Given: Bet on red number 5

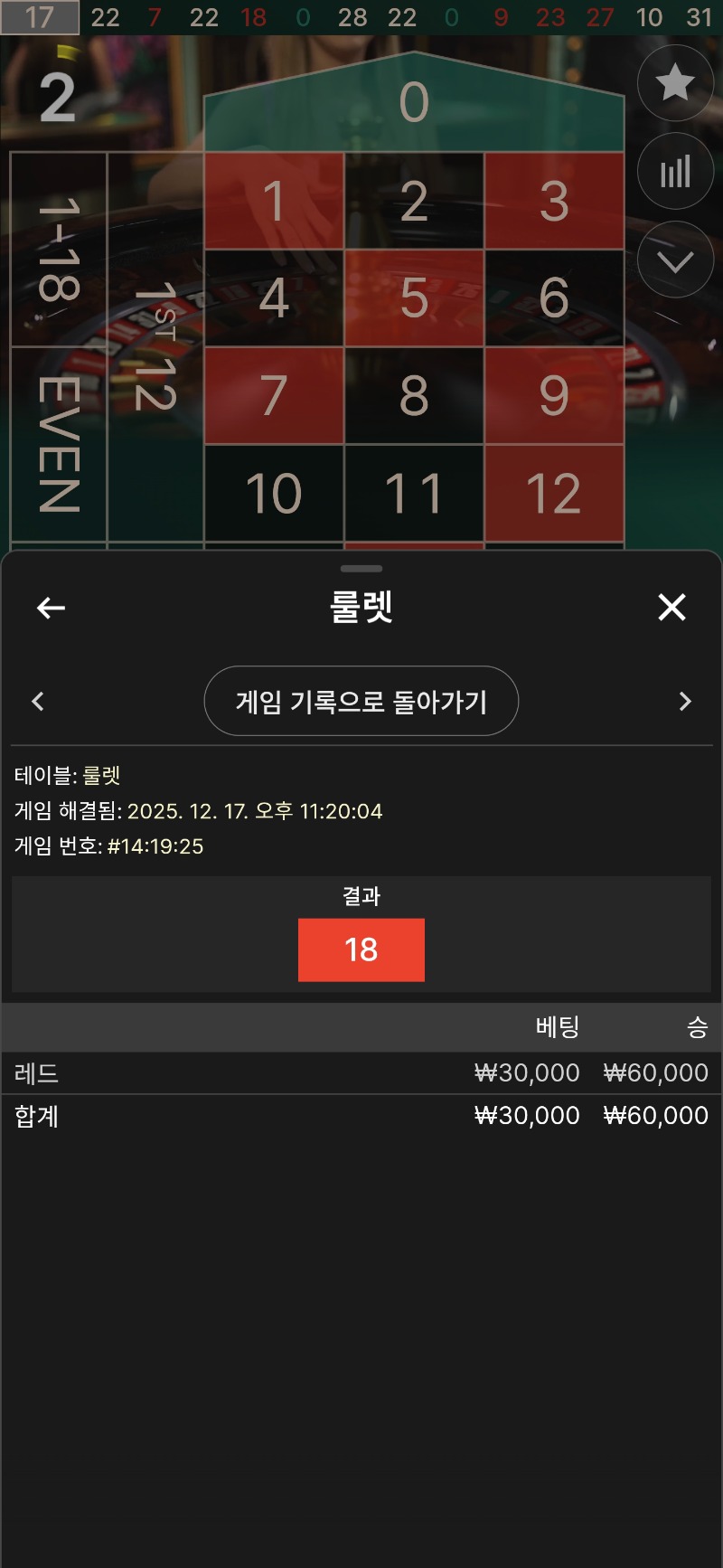Looking at the screenshot, I should pyautogui.click(x=414, y=298).
